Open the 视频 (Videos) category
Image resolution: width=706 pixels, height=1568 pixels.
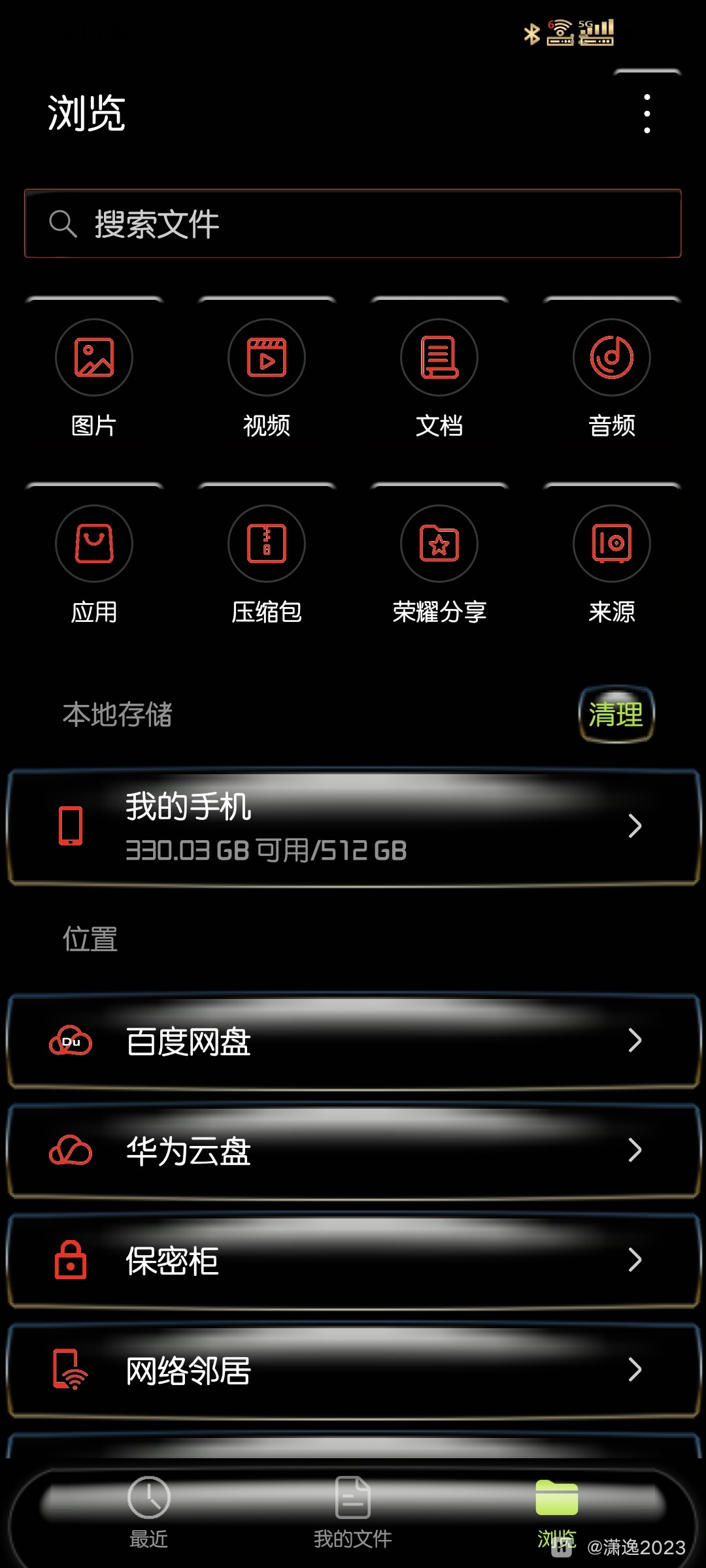266,379
